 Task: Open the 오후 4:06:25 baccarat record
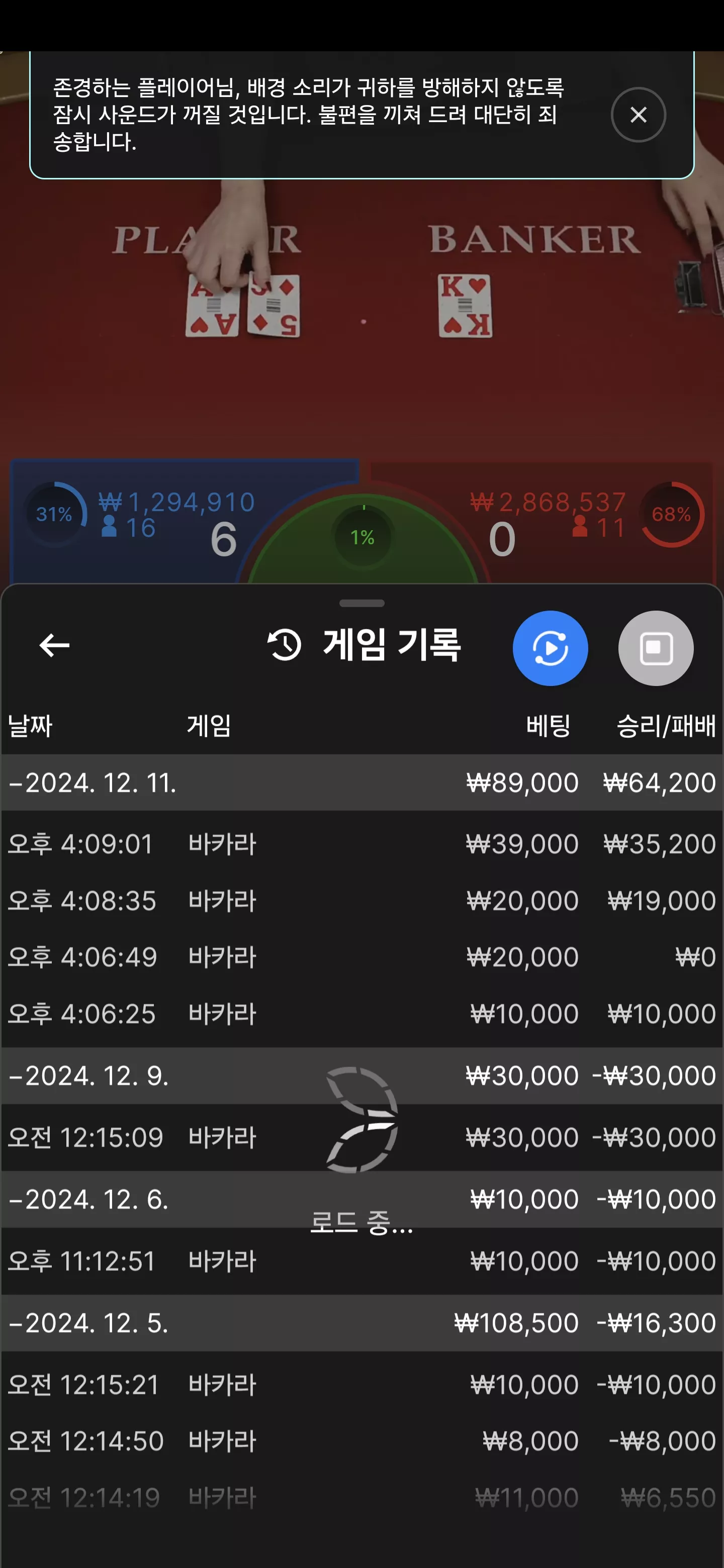(361, 1014)
